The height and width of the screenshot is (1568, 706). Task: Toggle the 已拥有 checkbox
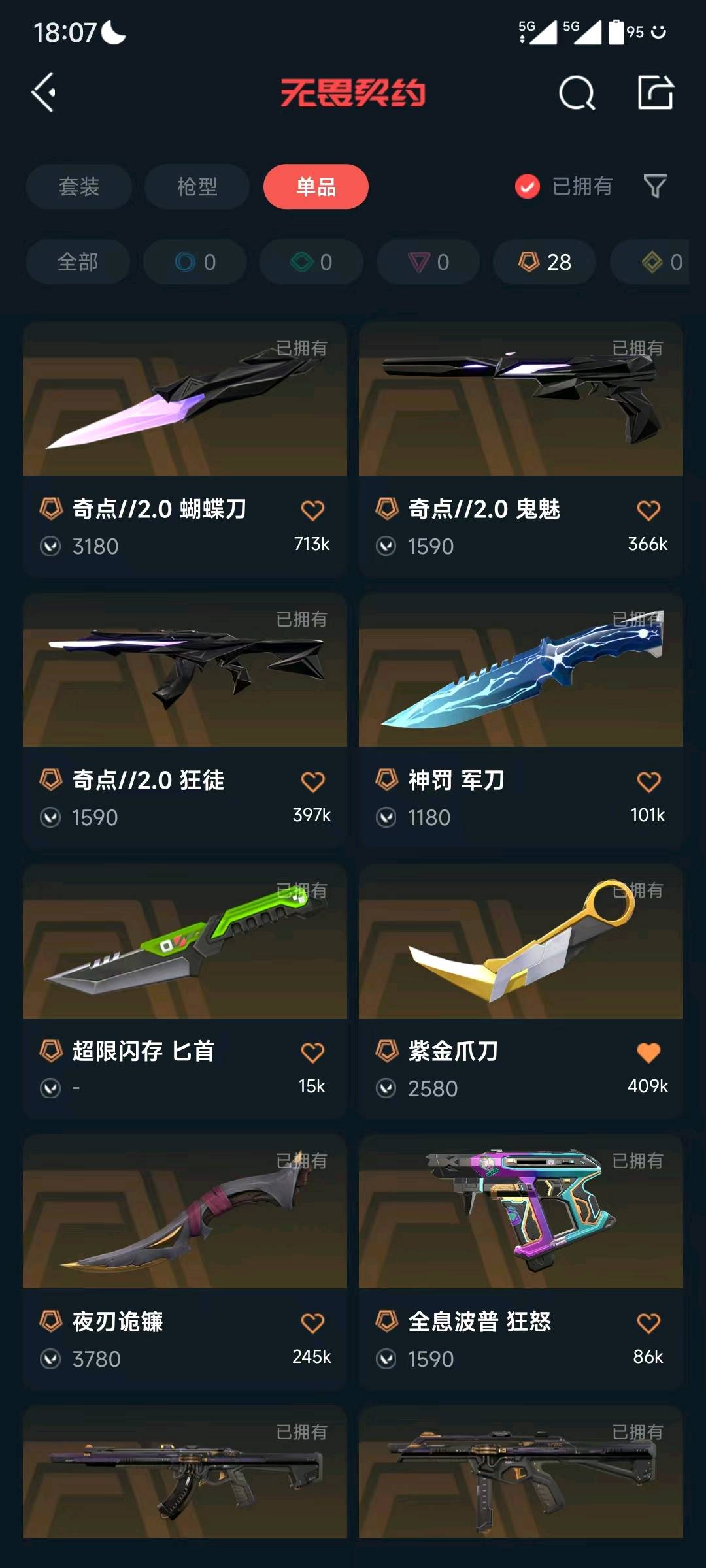click(528, 187)
